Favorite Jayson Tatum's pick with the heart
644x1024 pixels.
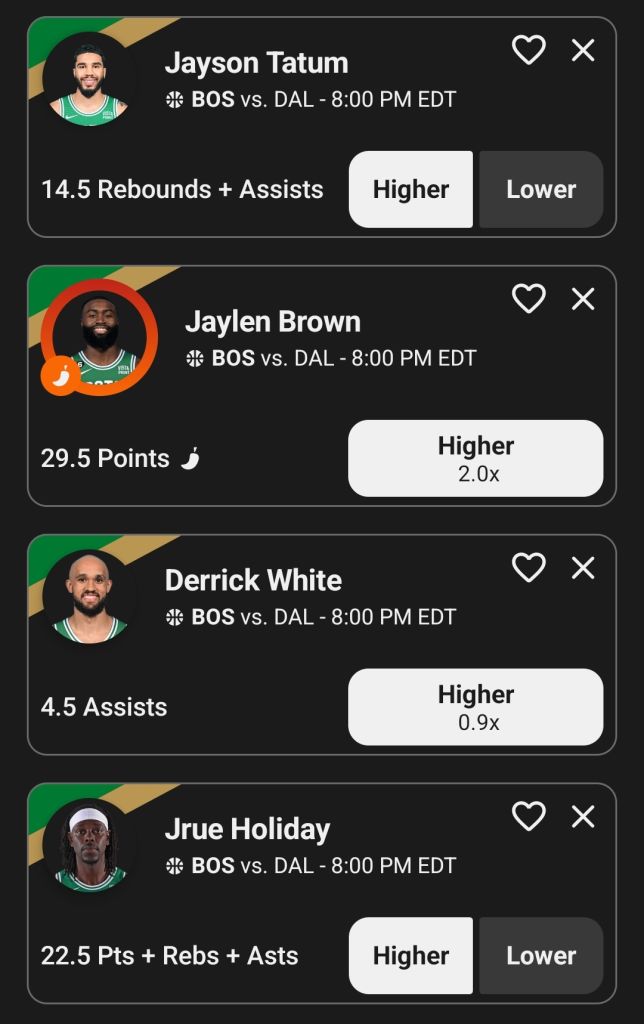coord(528,49)
